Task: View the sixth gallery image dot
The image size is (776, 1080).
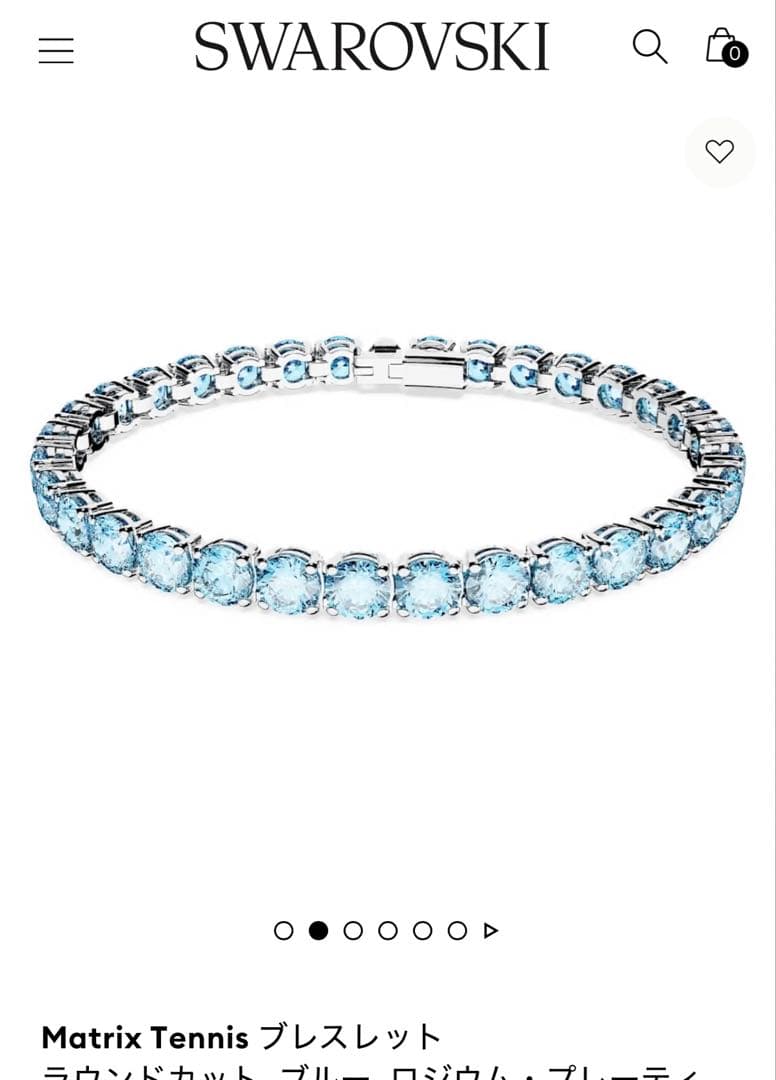Action: (x=457, y=931)
